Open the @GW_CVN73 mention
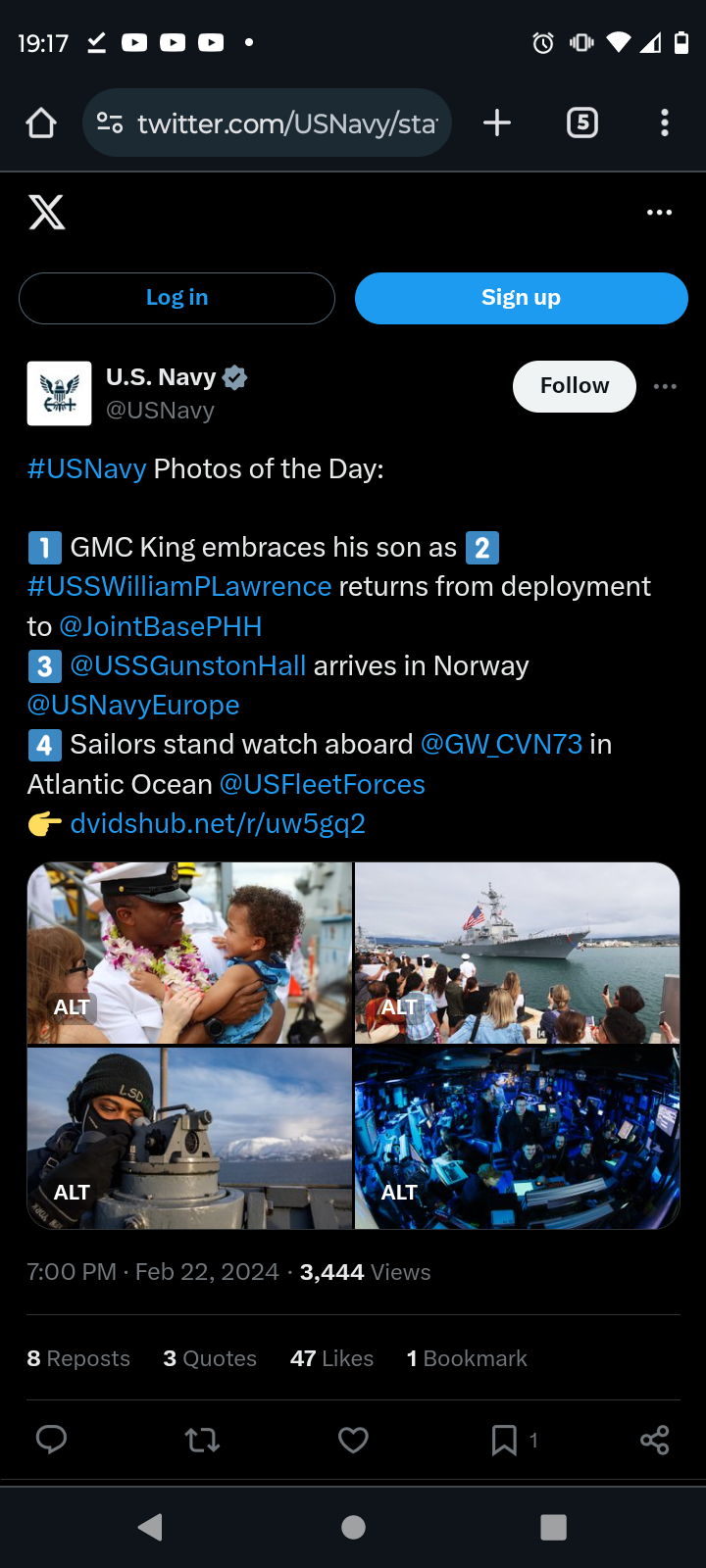This screenshot has width=706, height=1568. click(501, 744)
